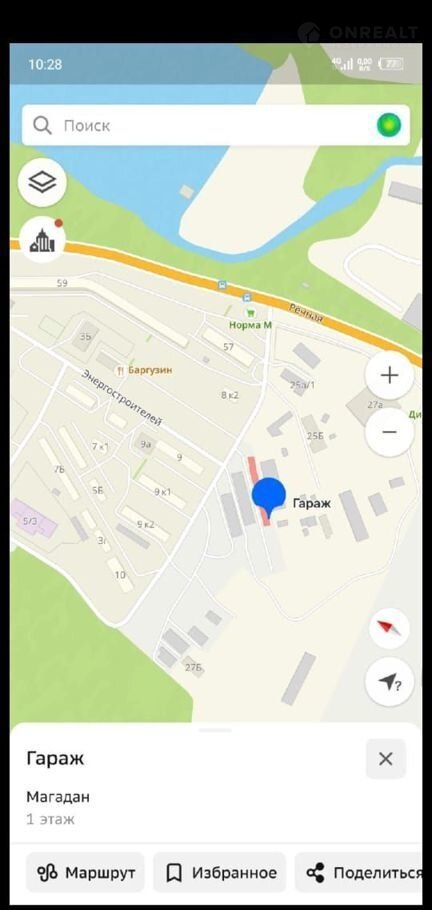Image resolution: width=432 pixels, height=910 pixels.
Task: Close the Гараж info card
Action: click(386, 759)
